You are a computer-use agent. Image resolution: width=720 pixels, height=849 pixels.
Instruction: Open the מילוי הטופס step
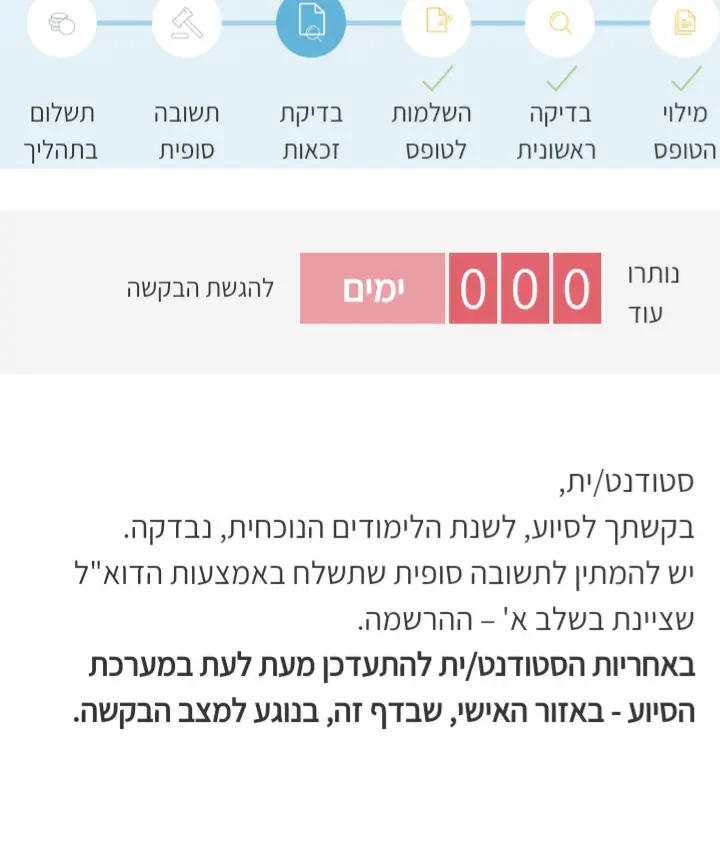click(685, 23)
